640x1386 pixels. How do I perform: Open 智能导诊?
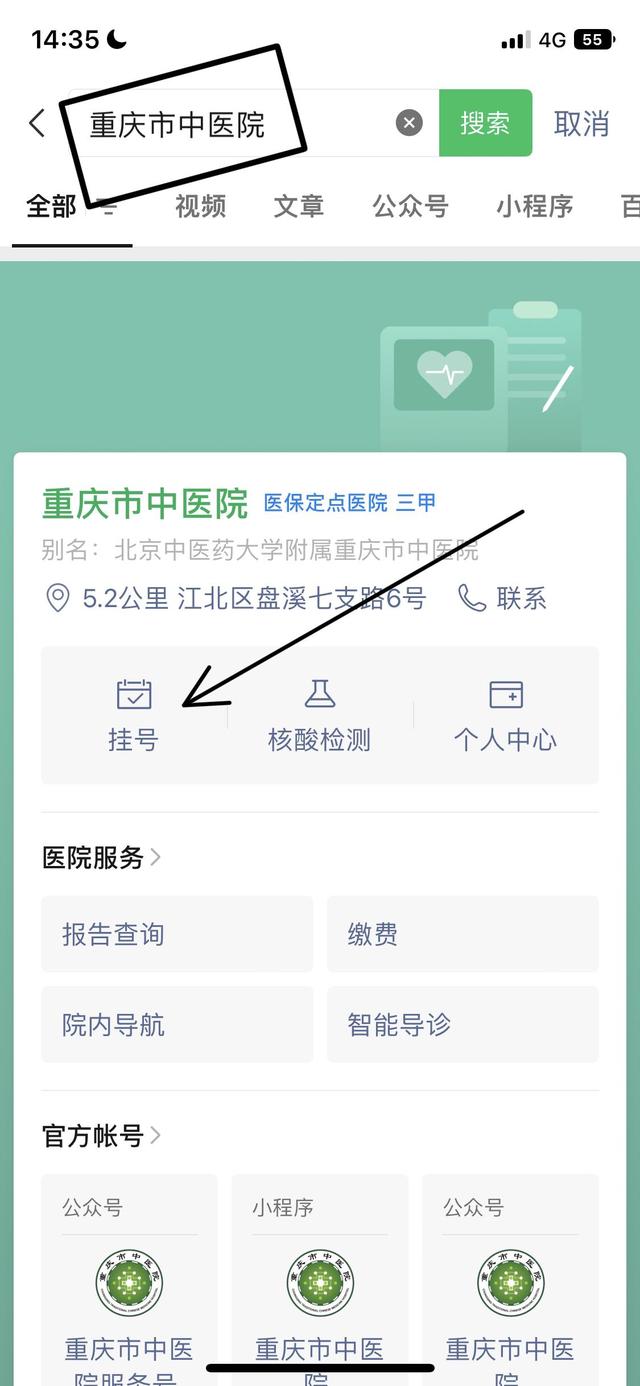point(462,1024)
